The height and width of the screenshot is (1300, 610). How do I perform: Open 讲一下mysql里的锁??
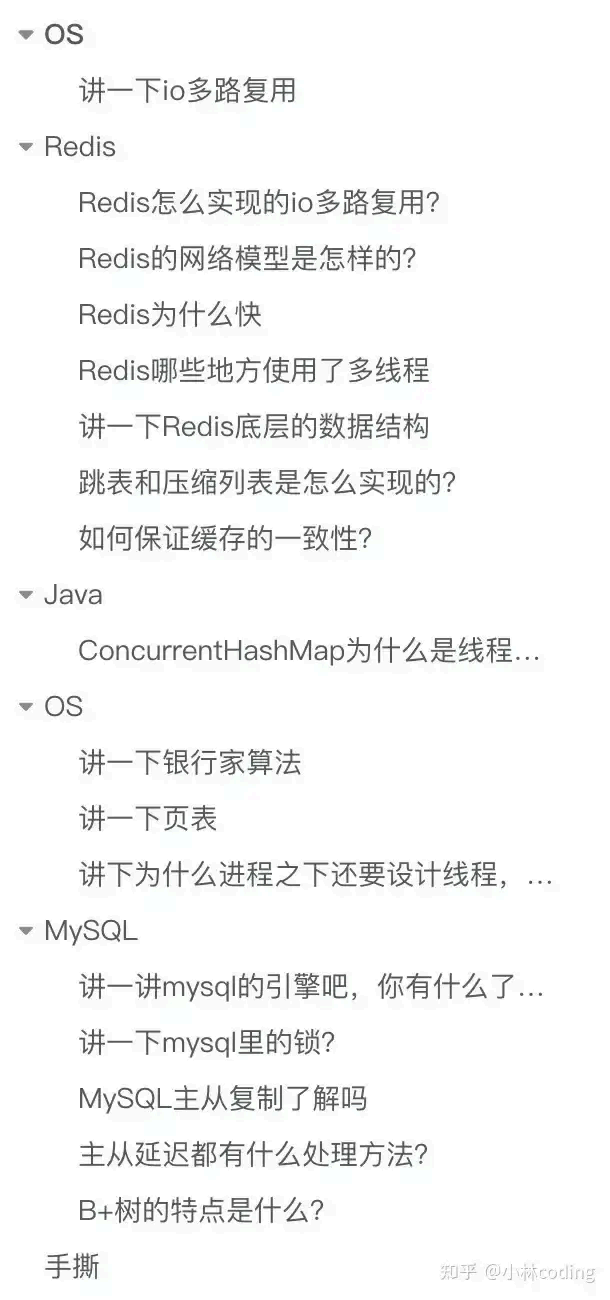pos(206,1044)
